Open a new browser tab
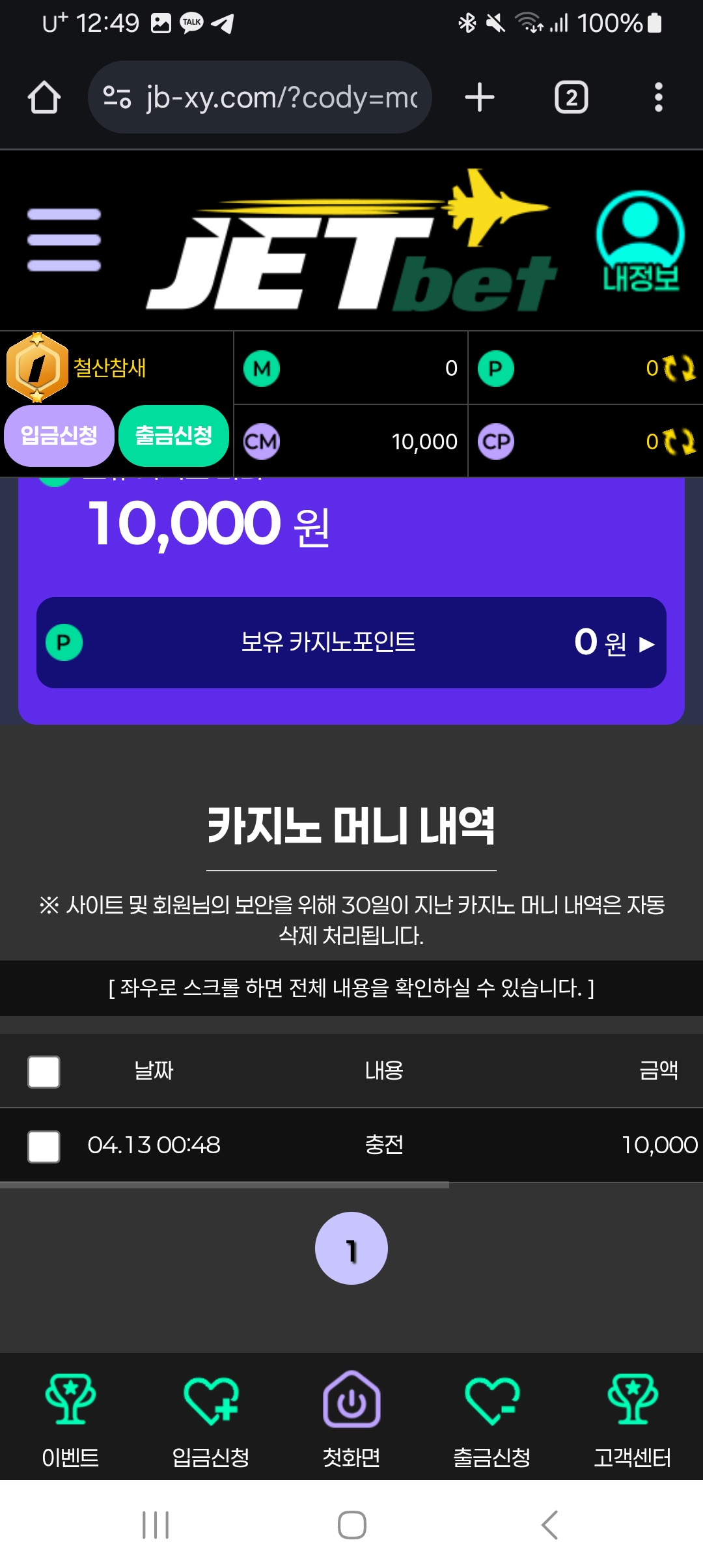 (480, 98)
